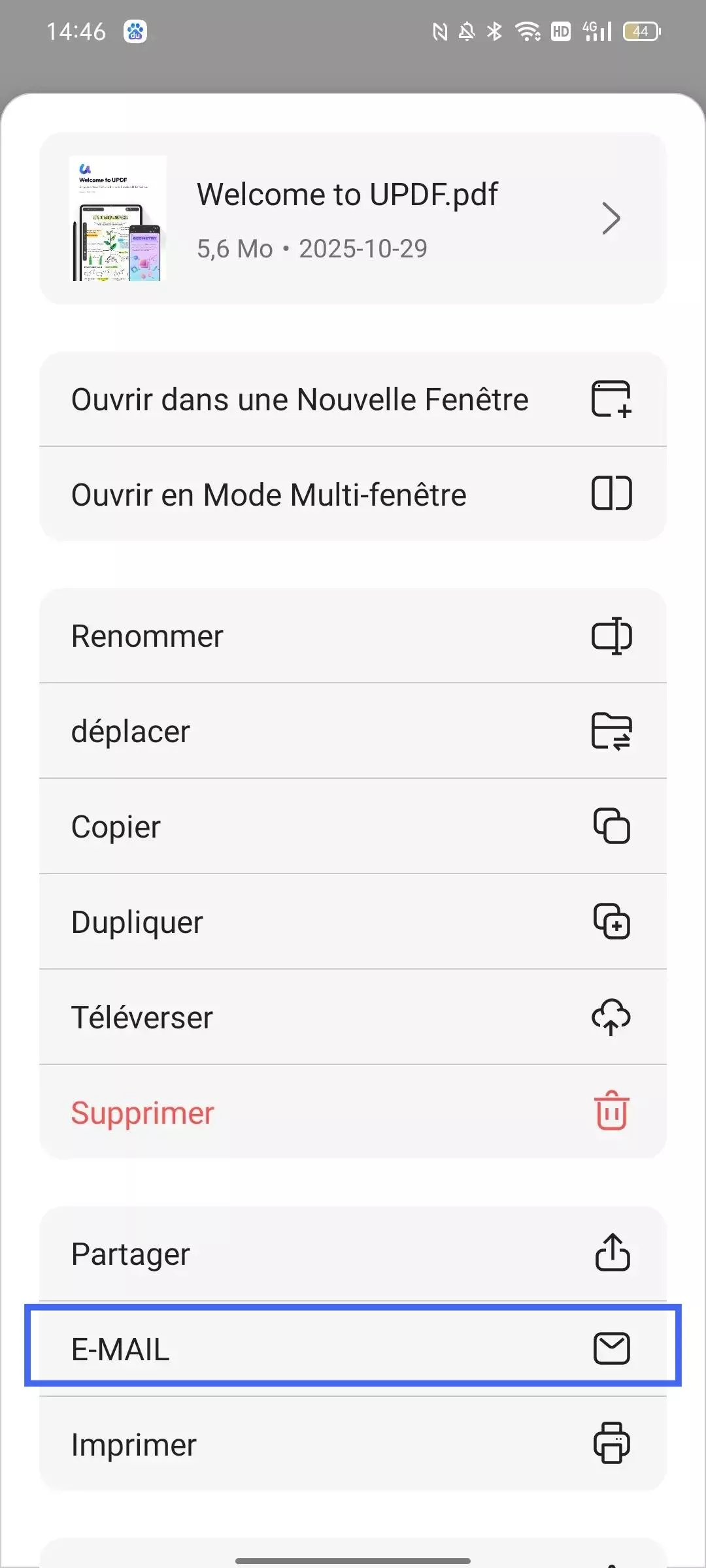Click the red trash icon next to Supprimer
This screenshot has height=1568, width=706.
tap(612, 1112)
